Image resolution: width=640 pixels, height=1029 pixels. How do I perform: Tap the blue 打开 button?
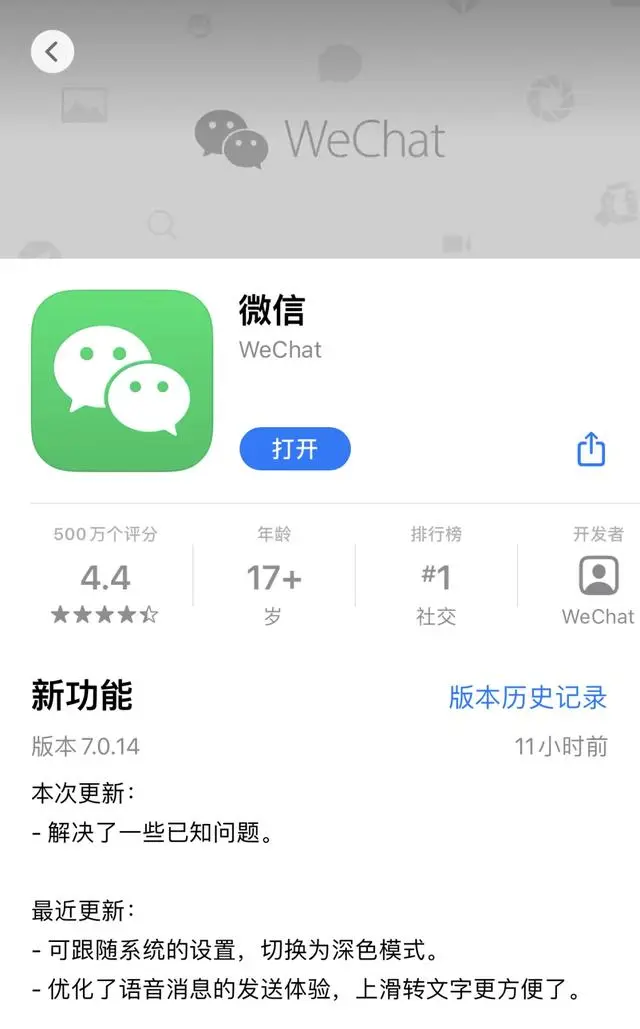295,449
